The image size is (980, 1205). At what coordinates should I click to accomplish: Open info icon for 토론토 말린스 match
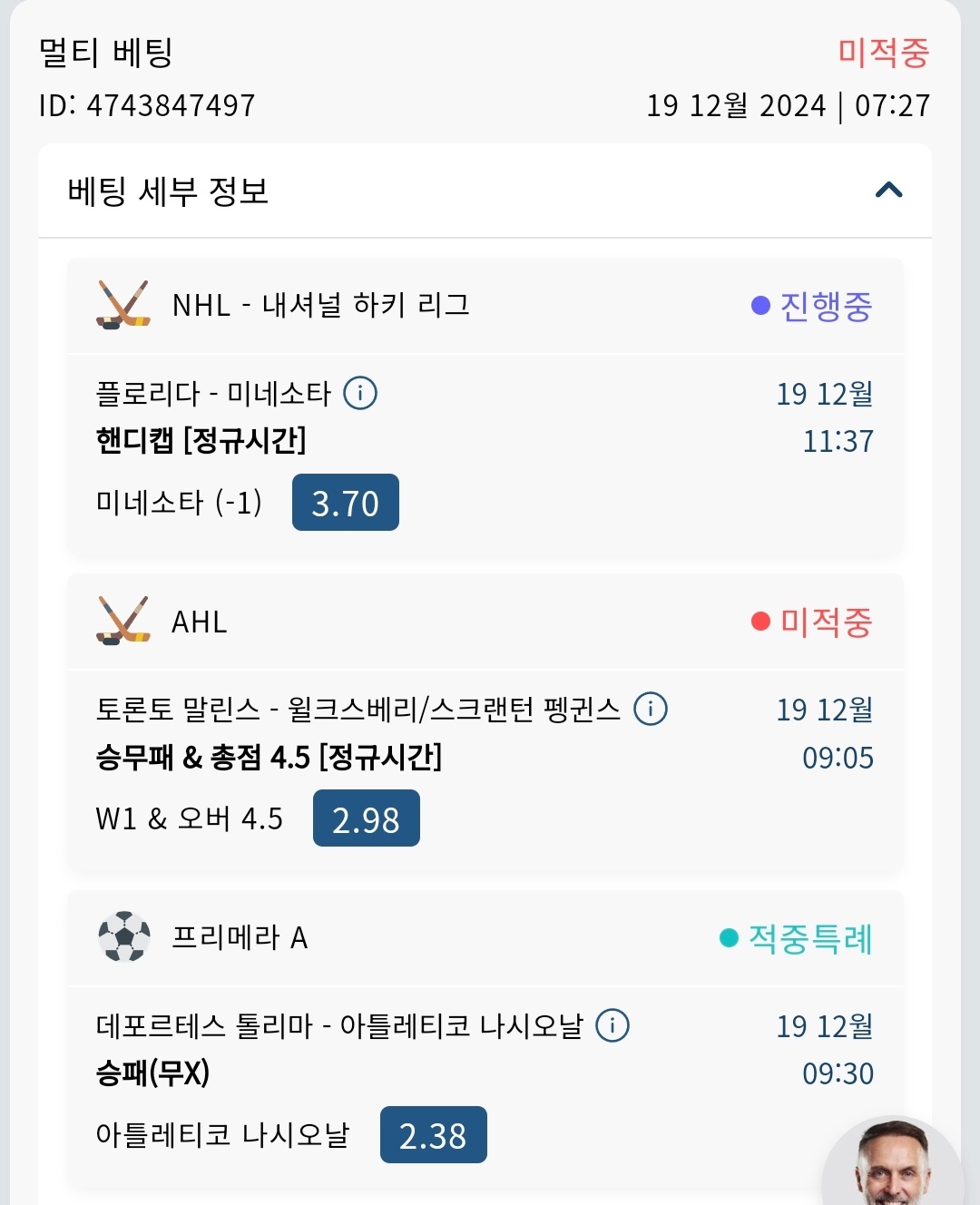click(x=651, y=709)
